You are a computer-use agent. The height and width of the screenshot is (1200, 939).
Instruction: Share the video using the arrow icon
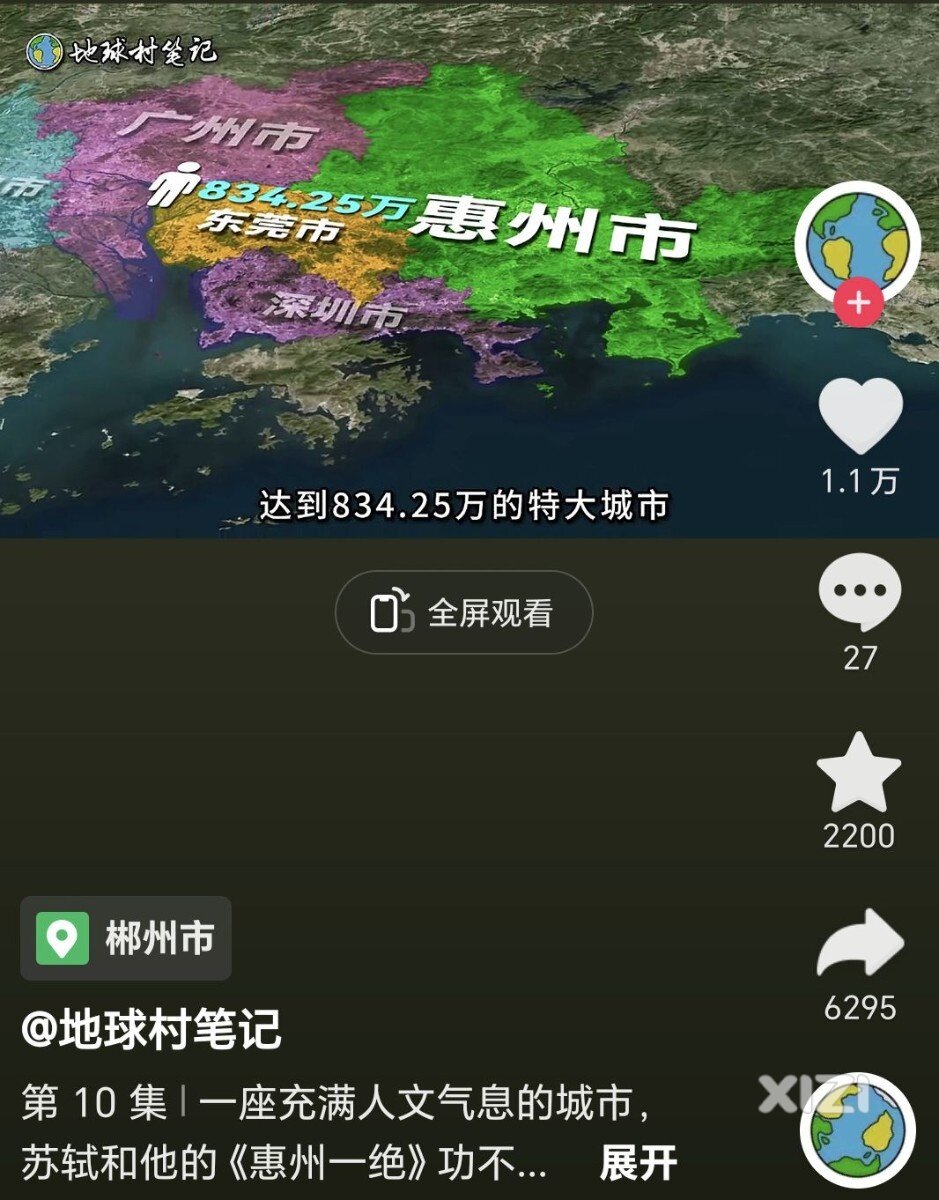860,945
